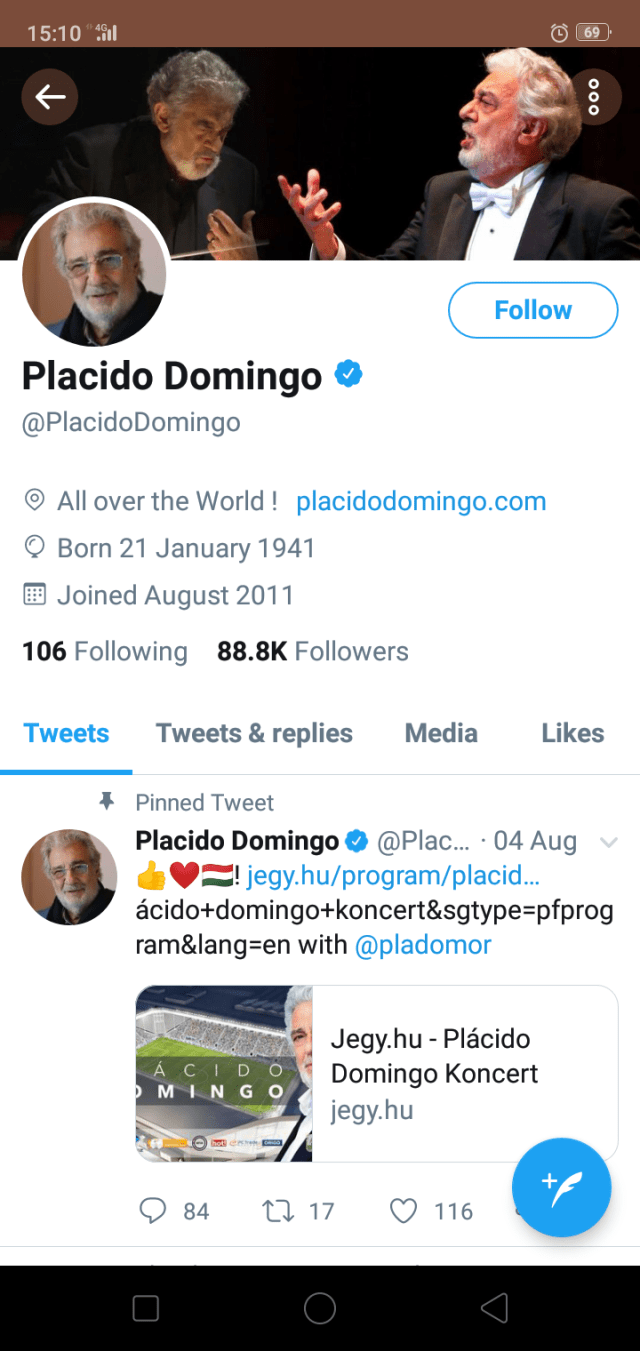Image resolution: width=640 pixels, height=1351 pixels.
Task: Tap the system home button
Action: tap(320, 1308)
